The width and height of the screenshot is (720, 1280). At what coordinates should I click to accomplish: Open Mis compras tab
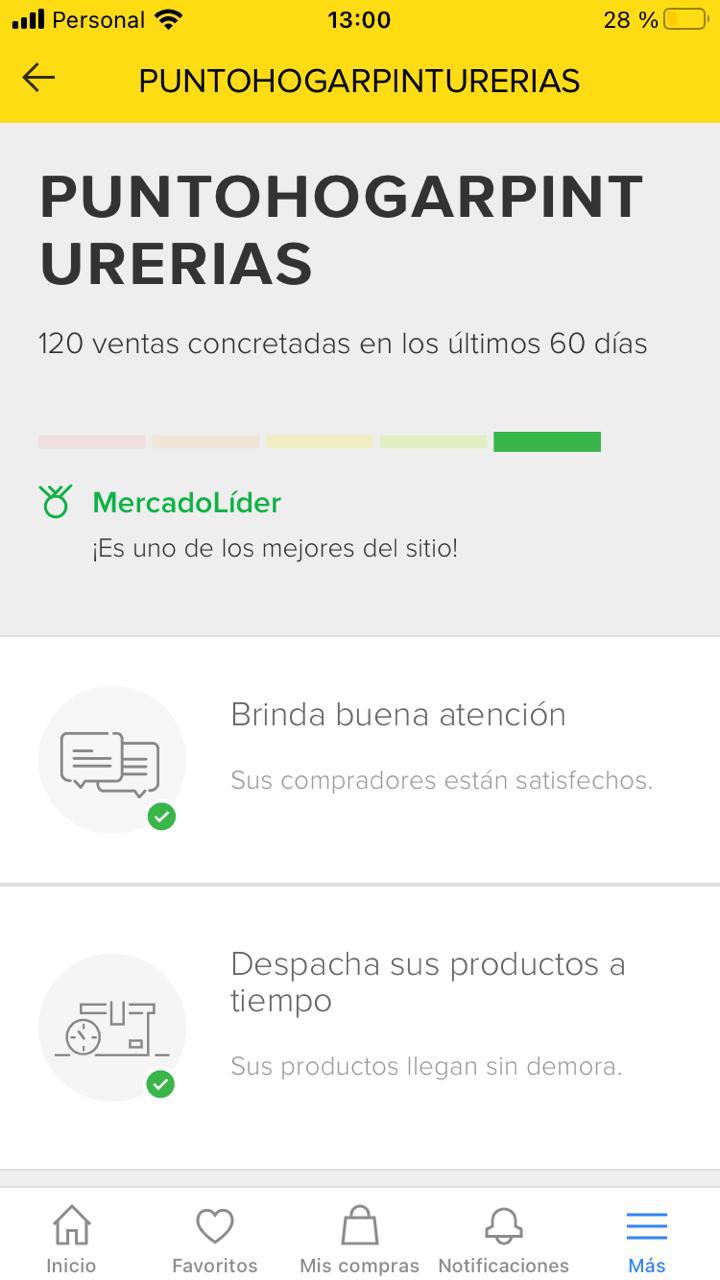point(360,1238)
